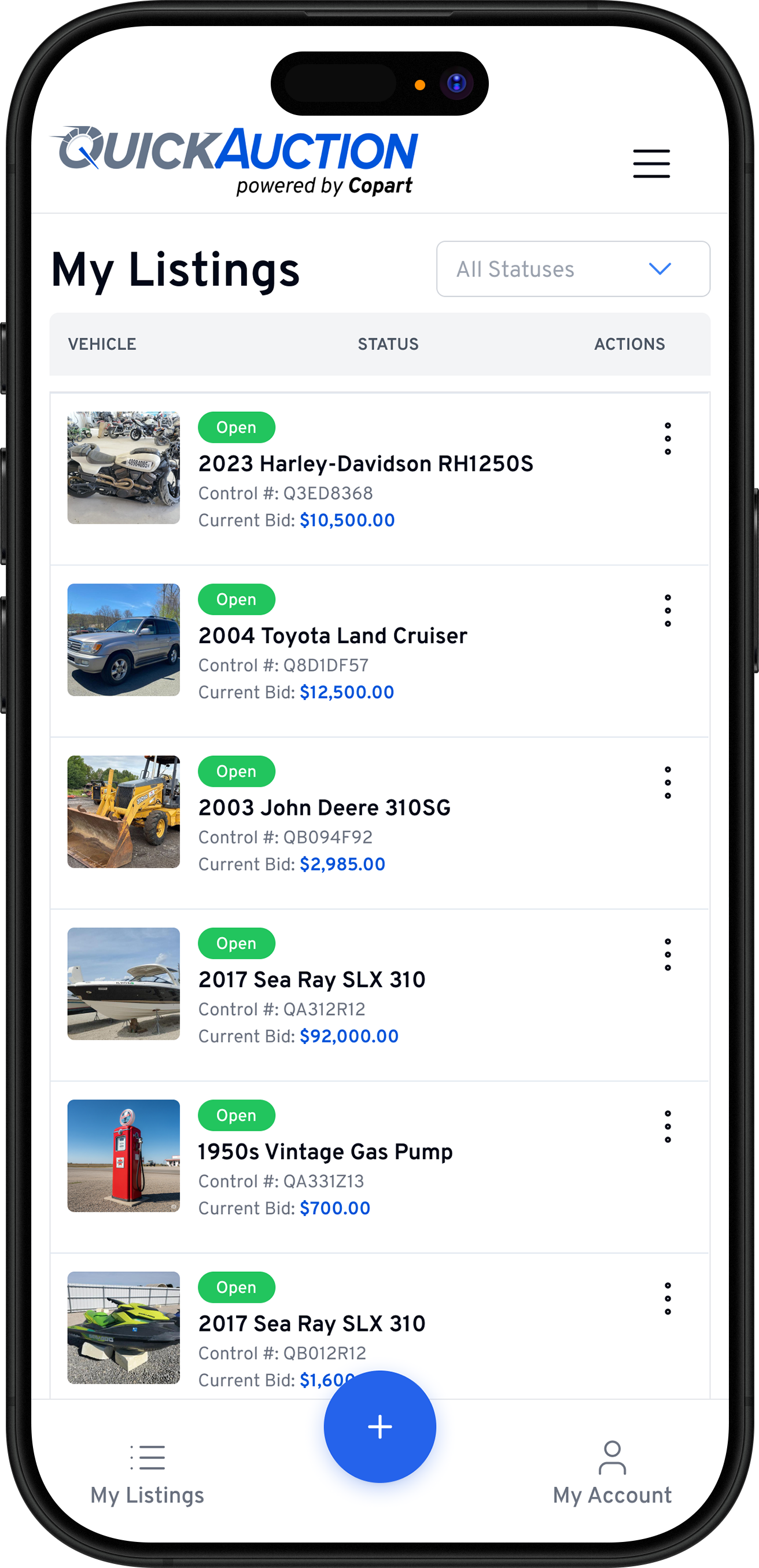Tap the actions dots for 1950s Vintage Gas Pump
Screen dimensions: 759x1568
click(x=668, y=1127)
